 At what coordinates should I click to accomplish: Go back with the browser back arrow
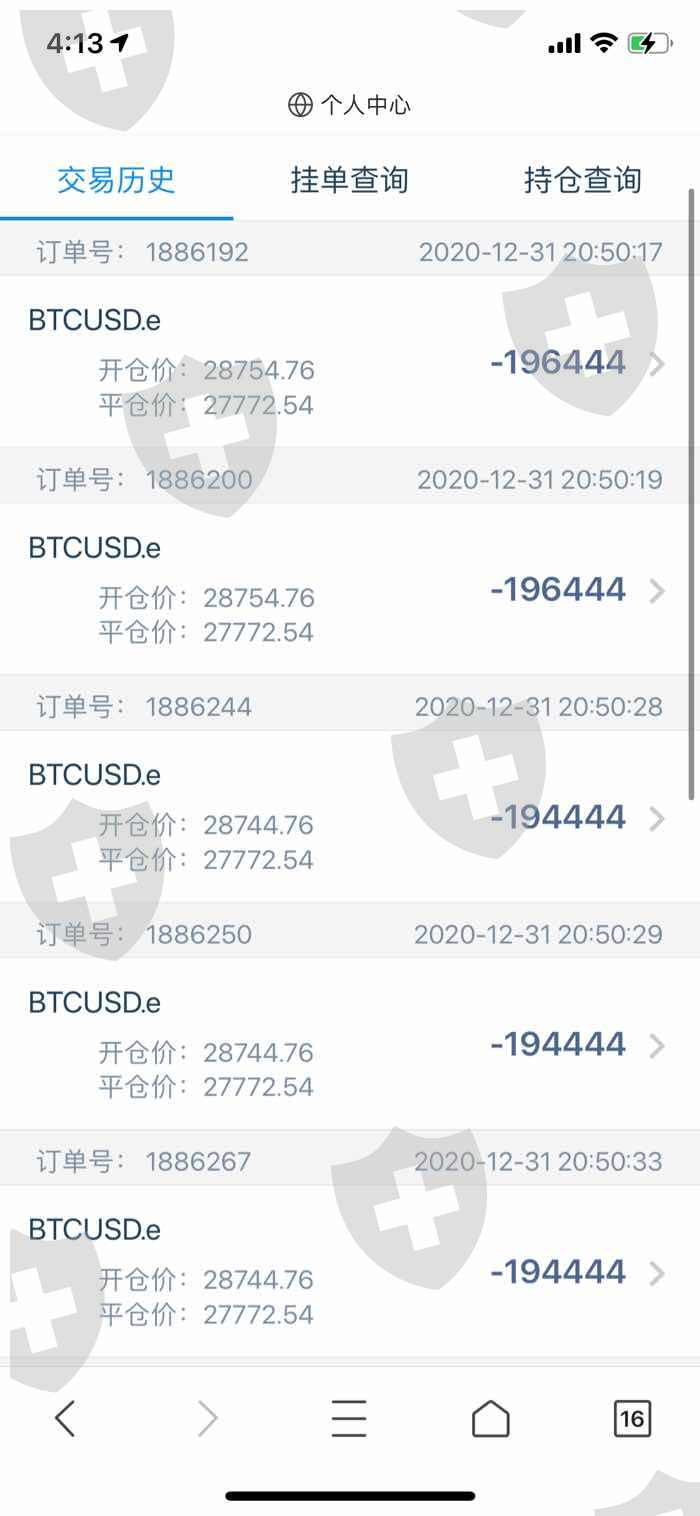click(x=65, y=1418)
